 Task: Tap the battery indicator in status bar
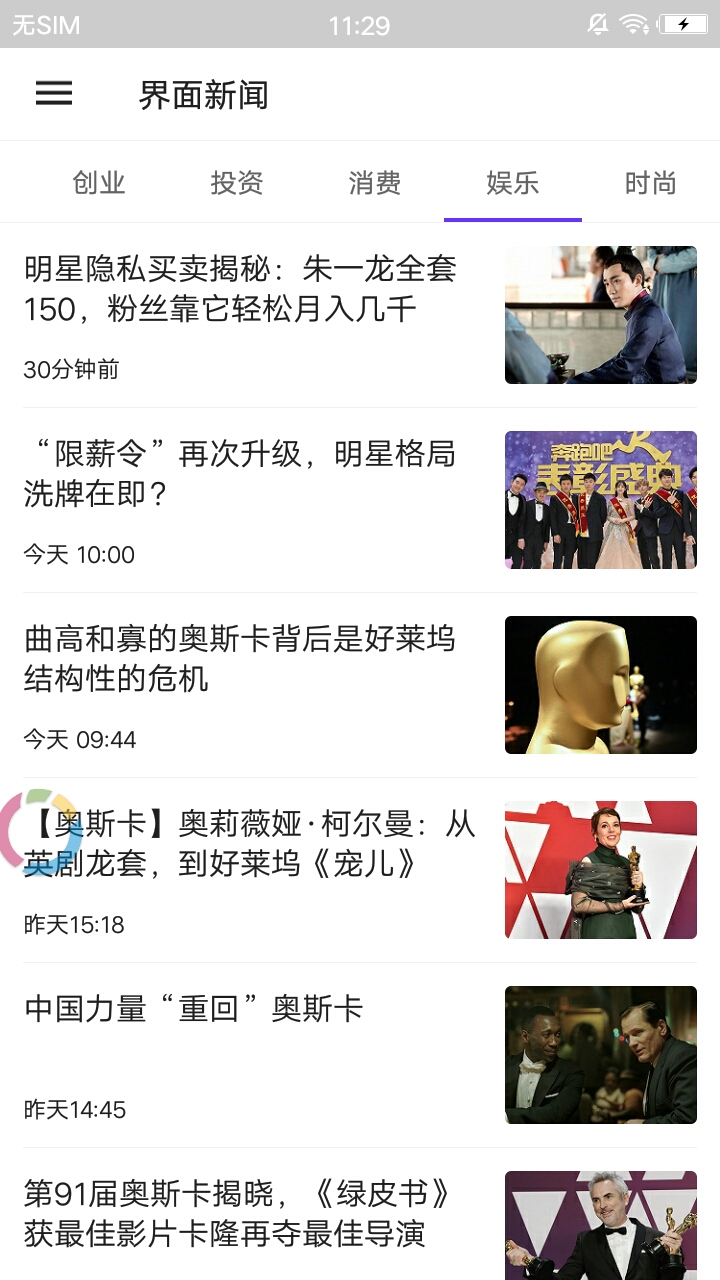684,25
